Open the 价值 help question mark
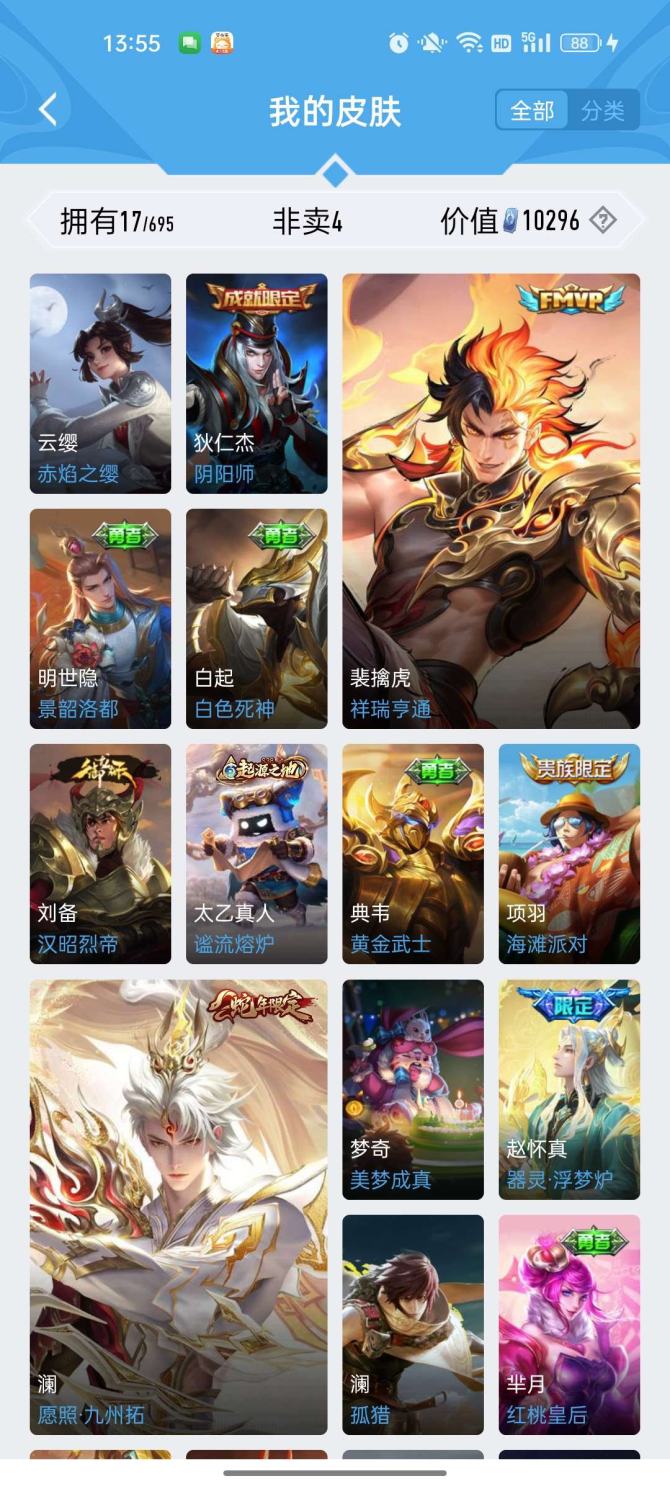 (x=602, y=220)
